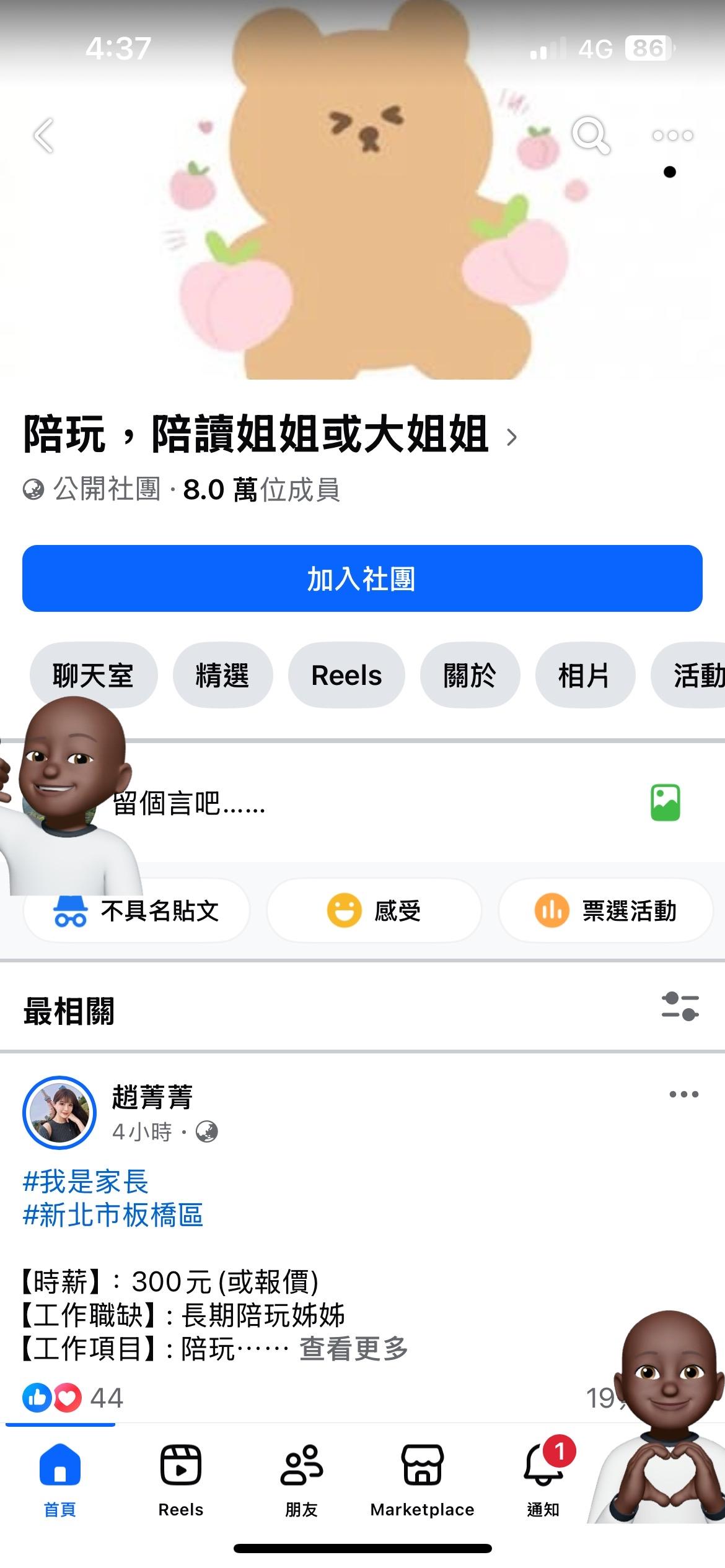Open the 聊天室 chip
Image resolution: width=725 pixels, height=1568 pixels.
93,675
